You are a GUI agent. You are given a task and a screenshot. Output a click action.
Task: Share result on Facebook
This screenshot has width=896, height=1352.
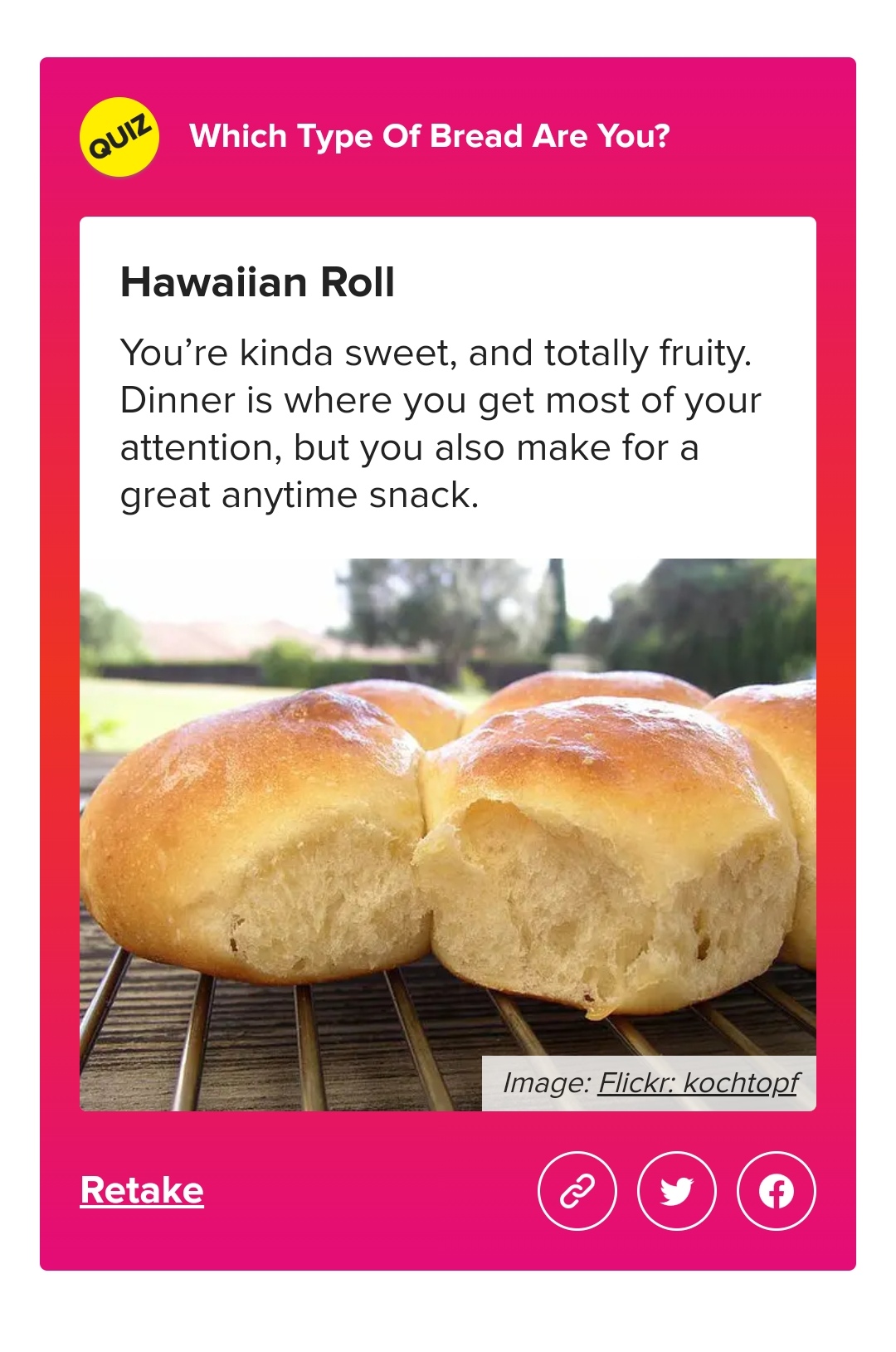(776, 1191)
